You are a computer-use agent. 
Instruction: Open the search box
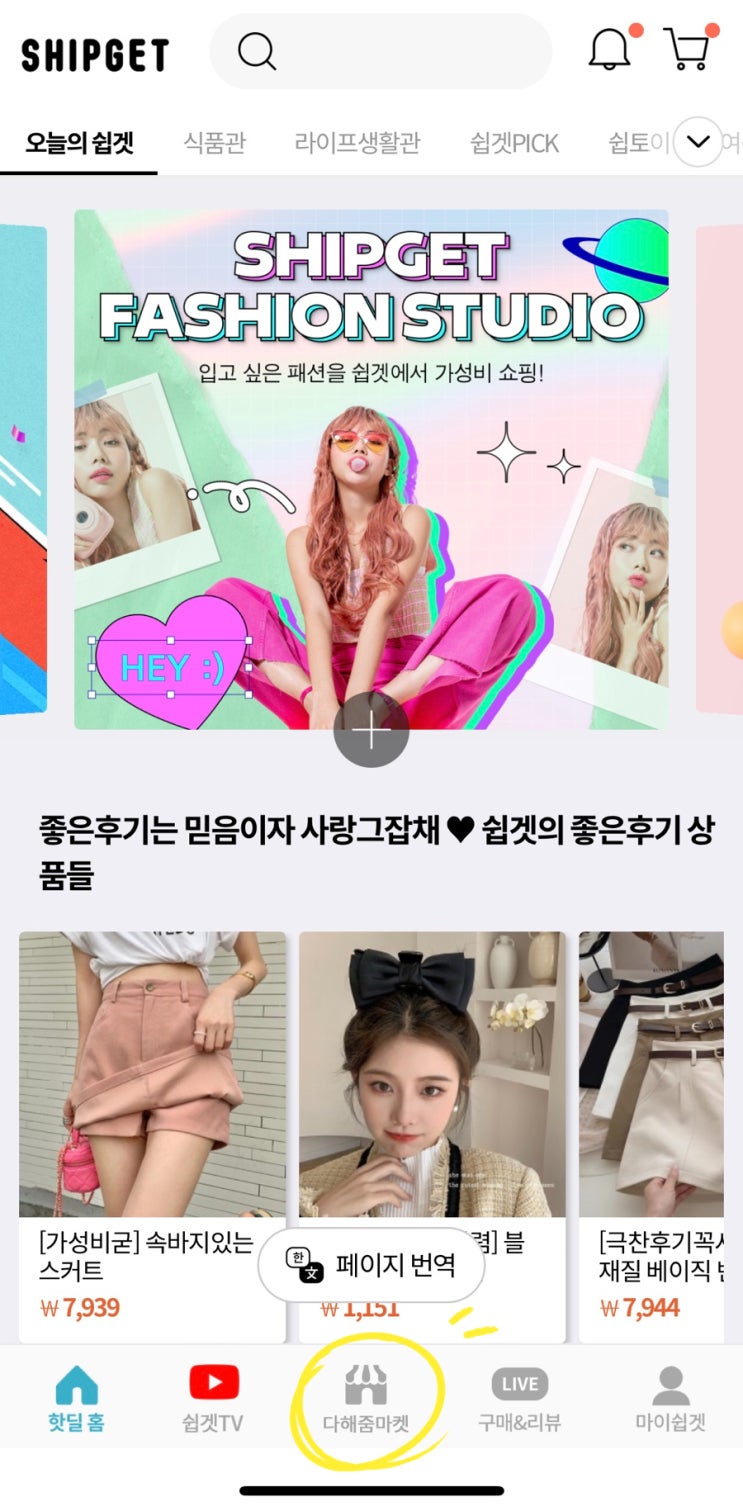[x=380, y=52]
